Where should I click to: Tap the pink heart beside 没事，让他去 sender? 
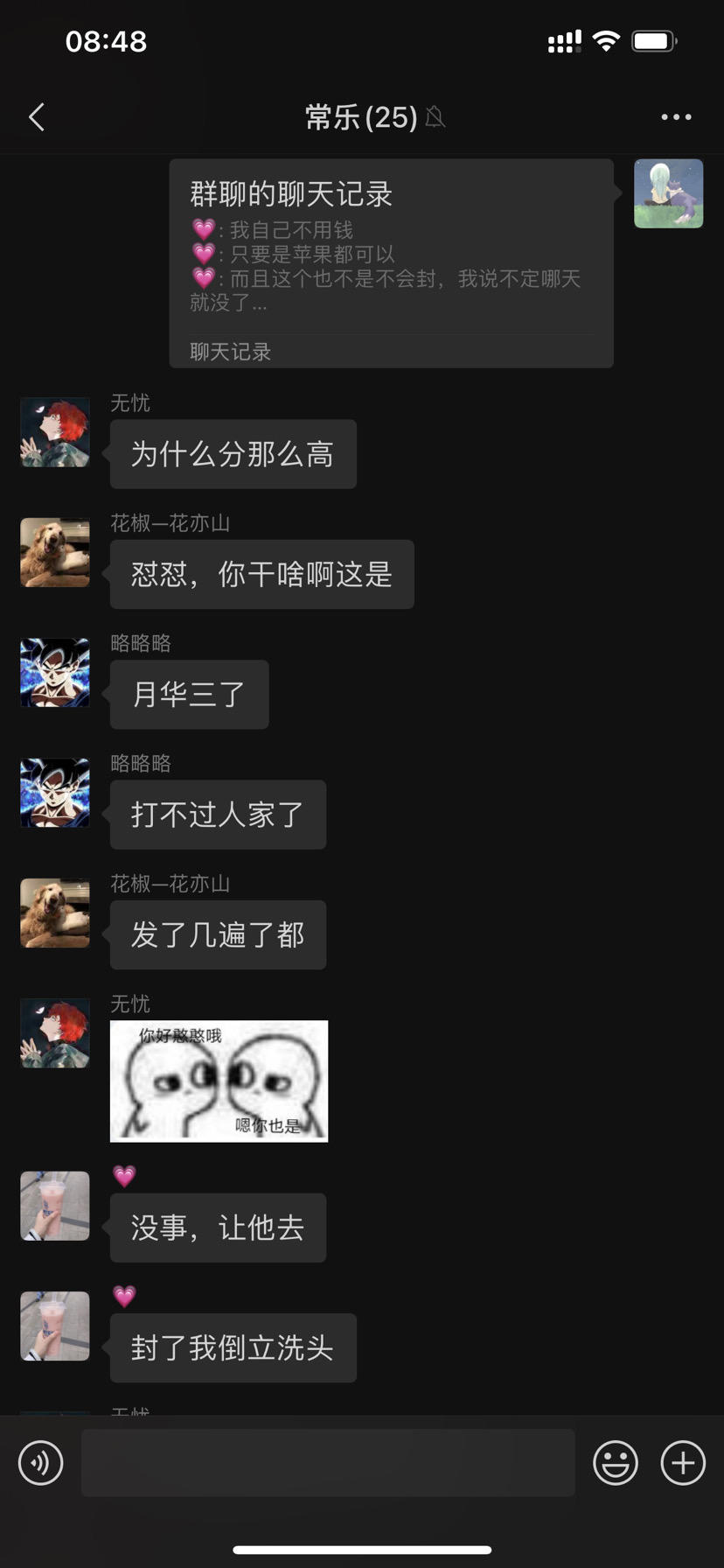(x=124, y=1176)
